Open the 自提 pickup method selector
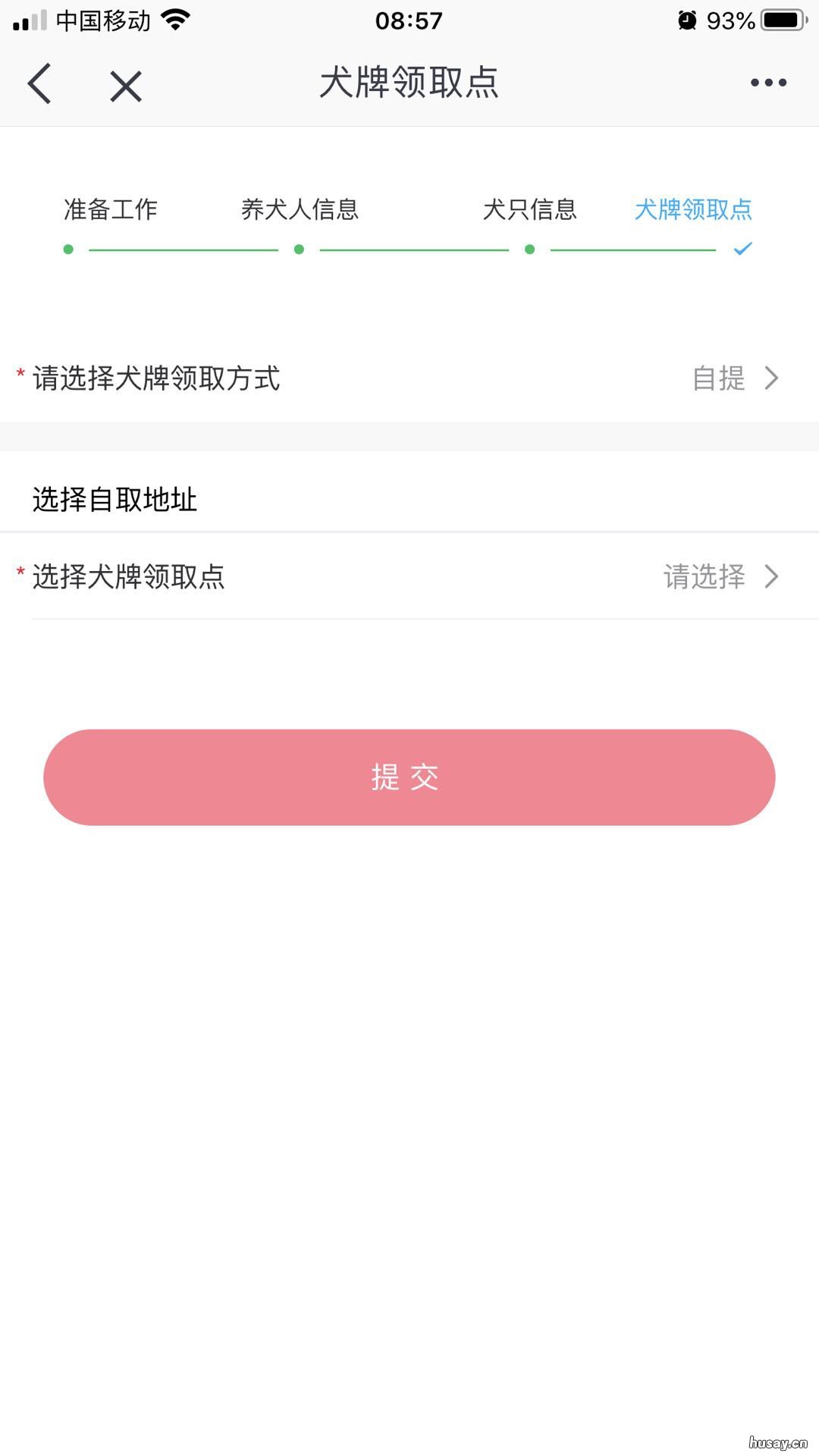 pos(717,378)
